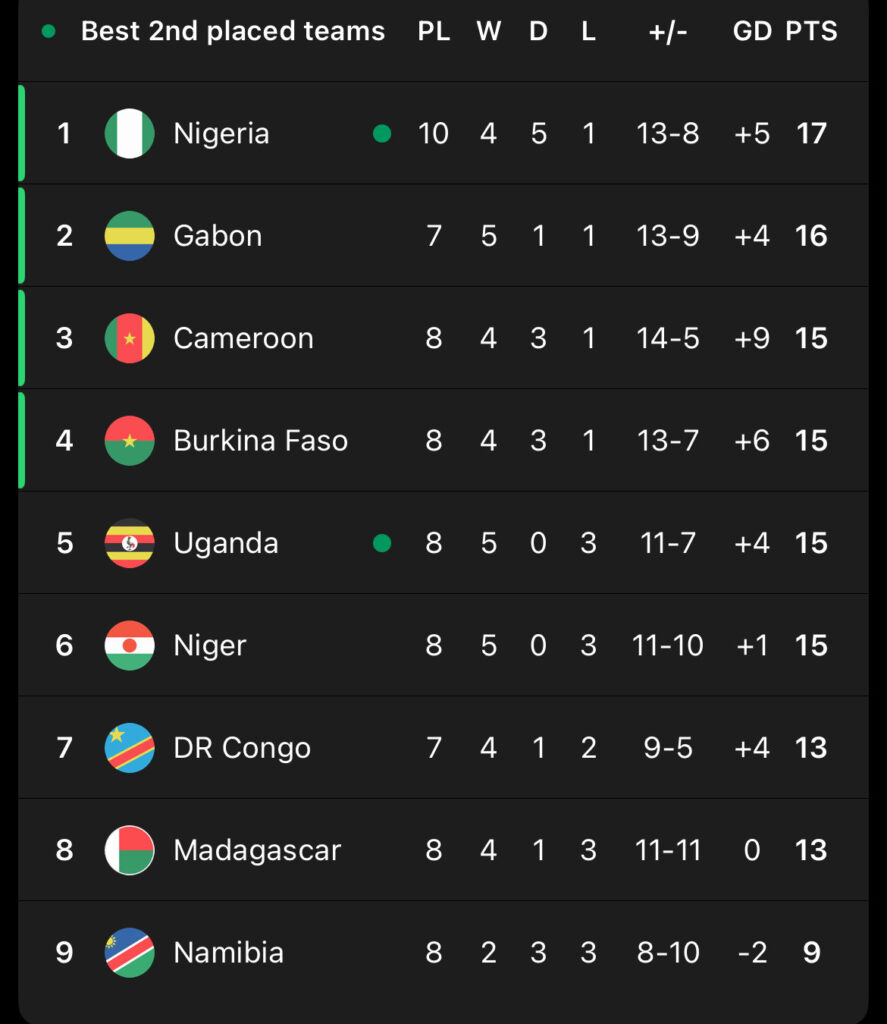Select Cameroon in the table
The height and width of the screenshot is (1024, 887).
point(243,339)
